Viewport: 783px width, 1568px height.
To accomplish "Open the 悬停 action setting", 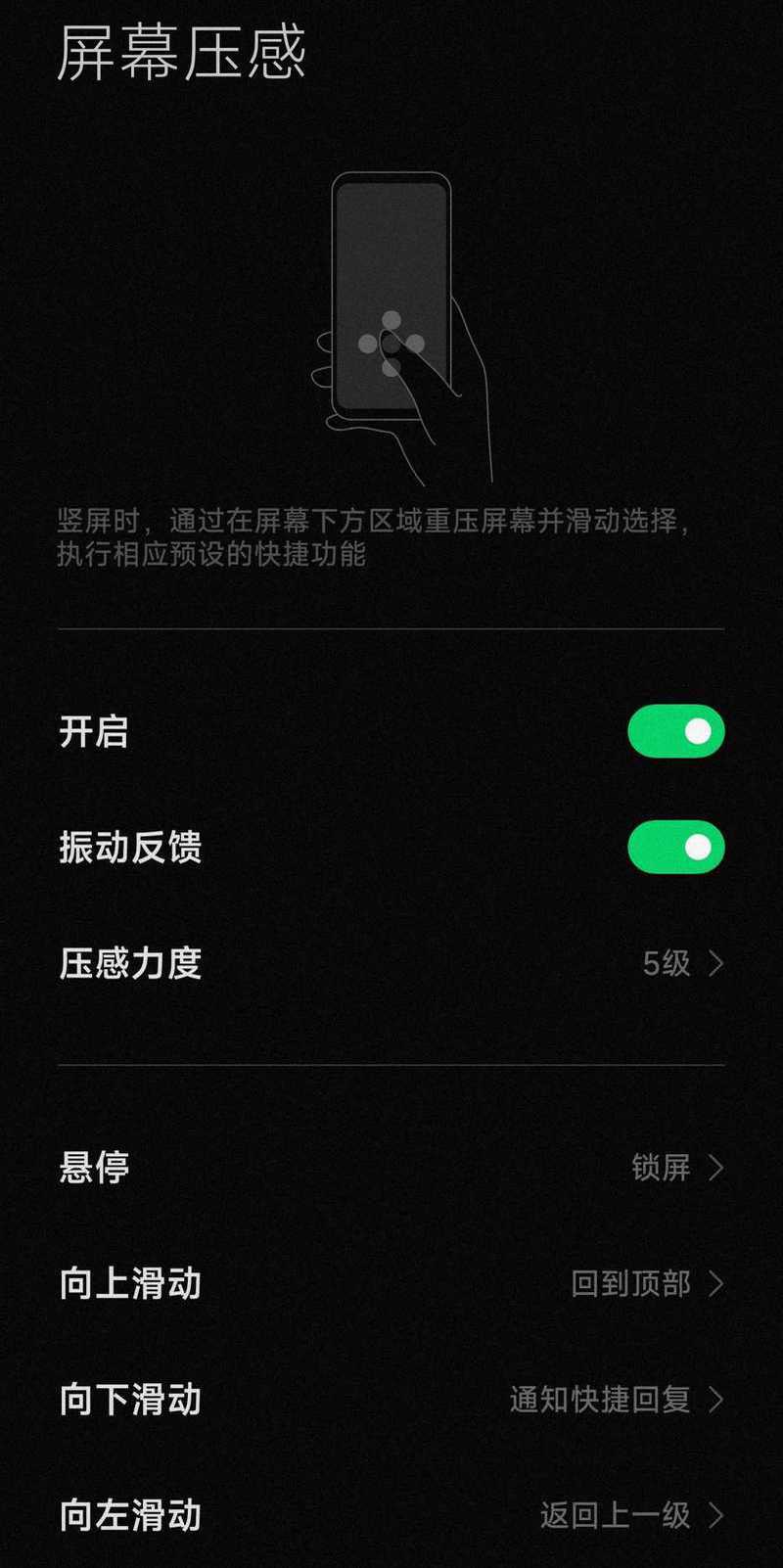I will coord(391,1167).
